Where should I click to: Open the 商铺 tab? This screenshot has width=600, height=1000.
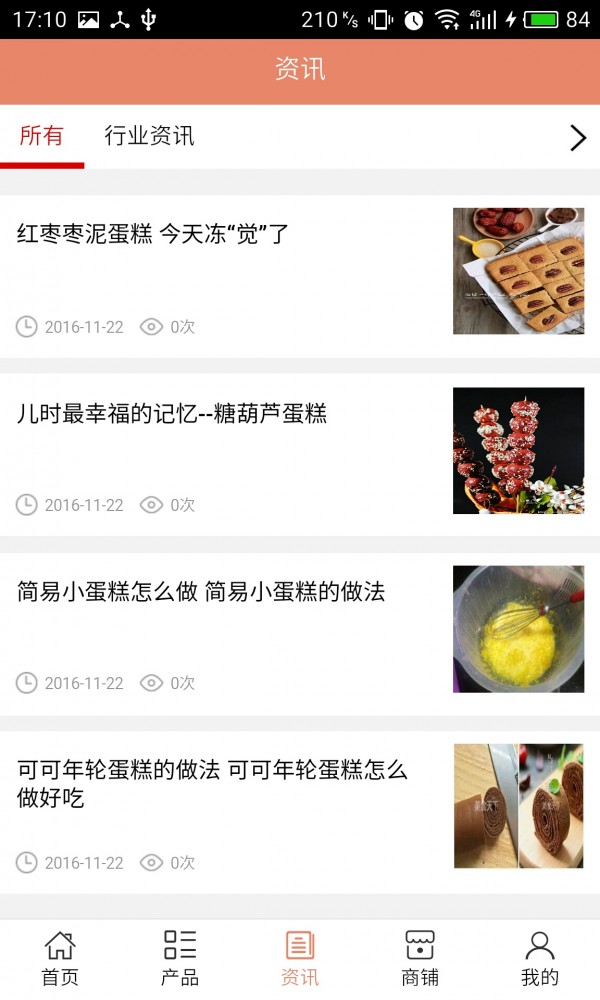click(420, 958)
